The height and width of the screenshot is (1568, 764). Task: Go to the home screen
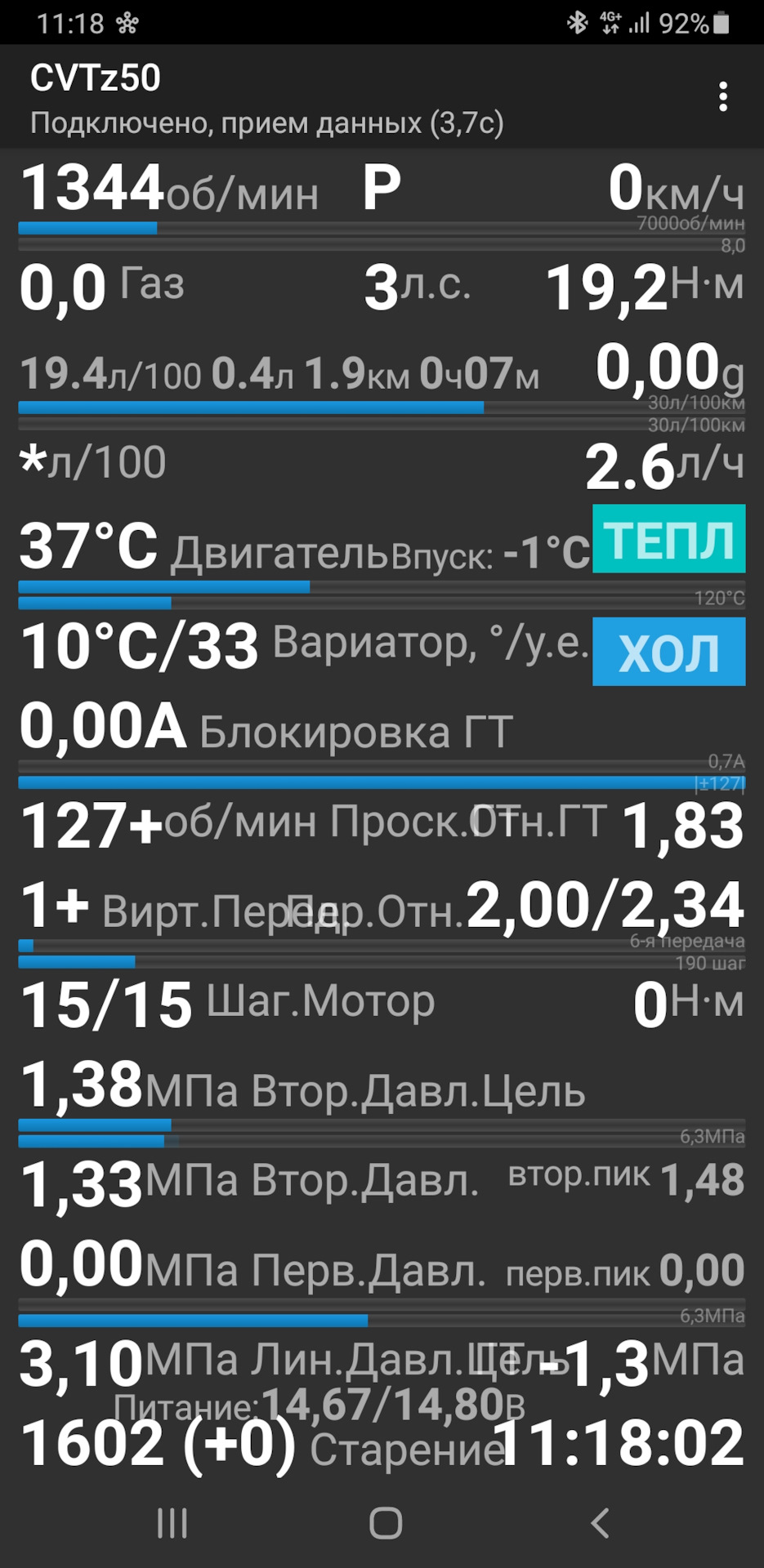(386, 1523)
